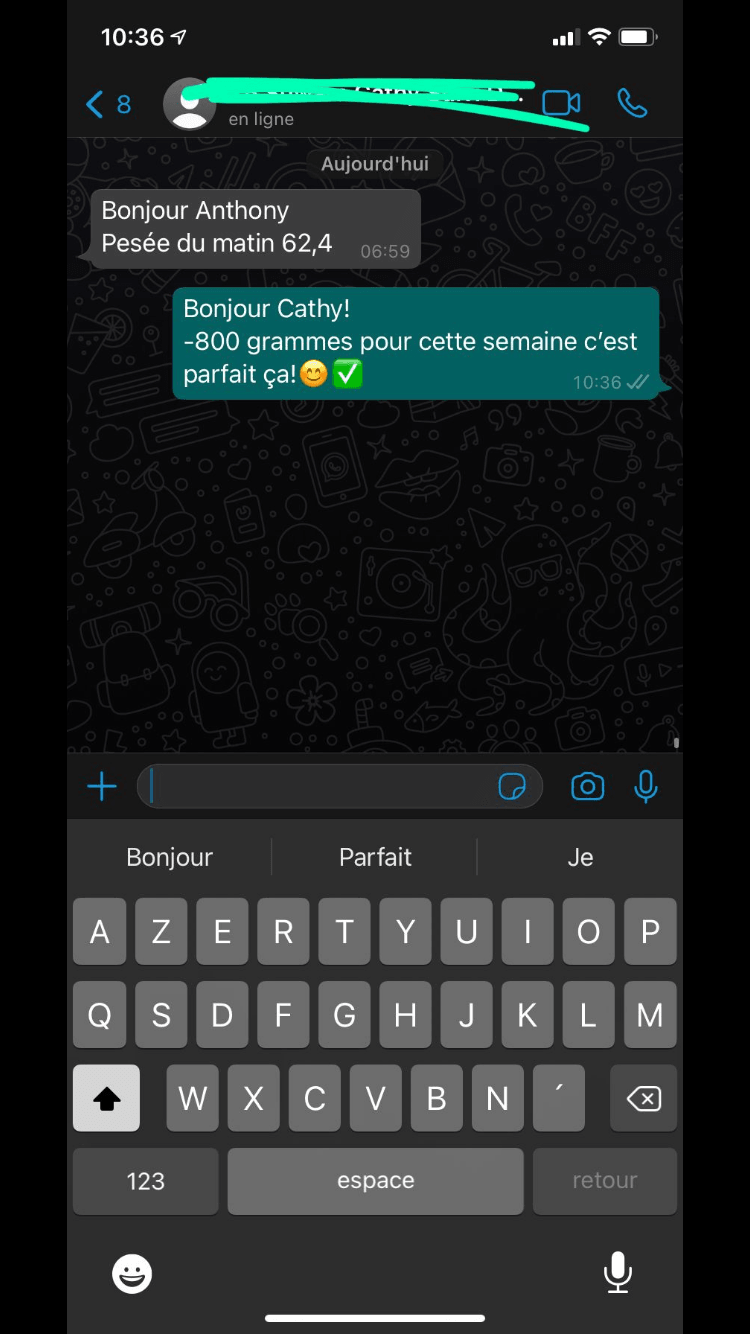750x1334 pixels.
Task: Tap the espace key
Action: pyautogui.click(x=375, y=1181)
